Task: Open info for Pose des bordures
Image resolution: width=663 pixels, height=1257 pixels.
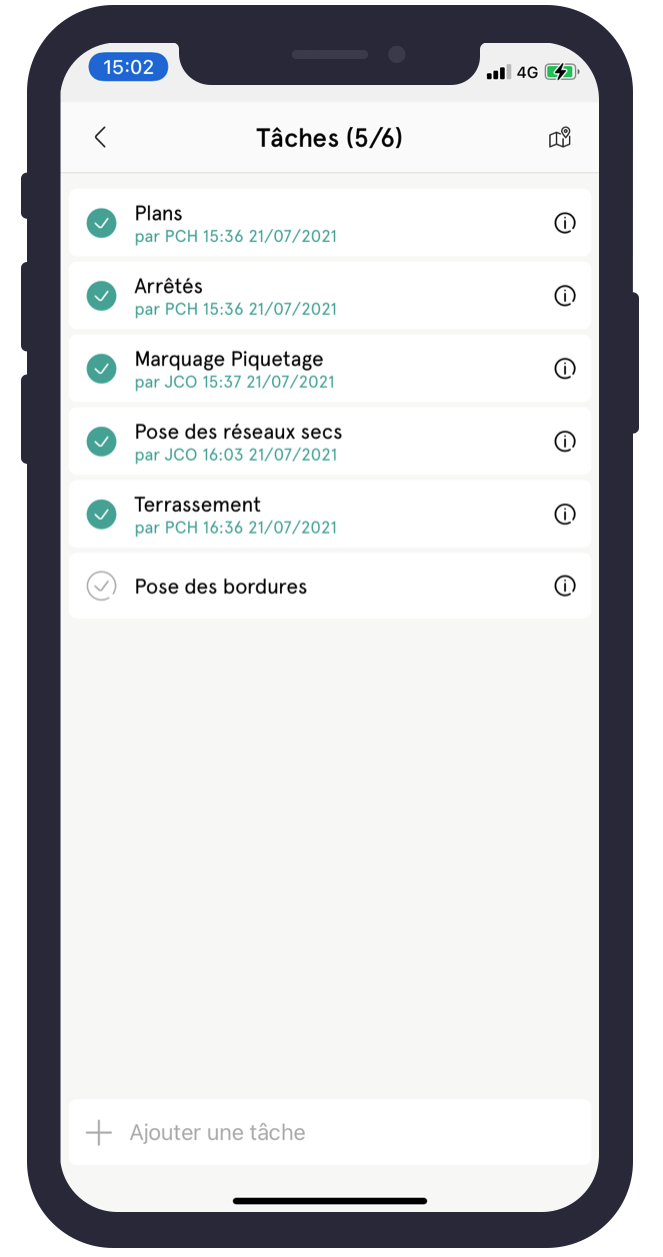Action: click(x=565, y=586)
